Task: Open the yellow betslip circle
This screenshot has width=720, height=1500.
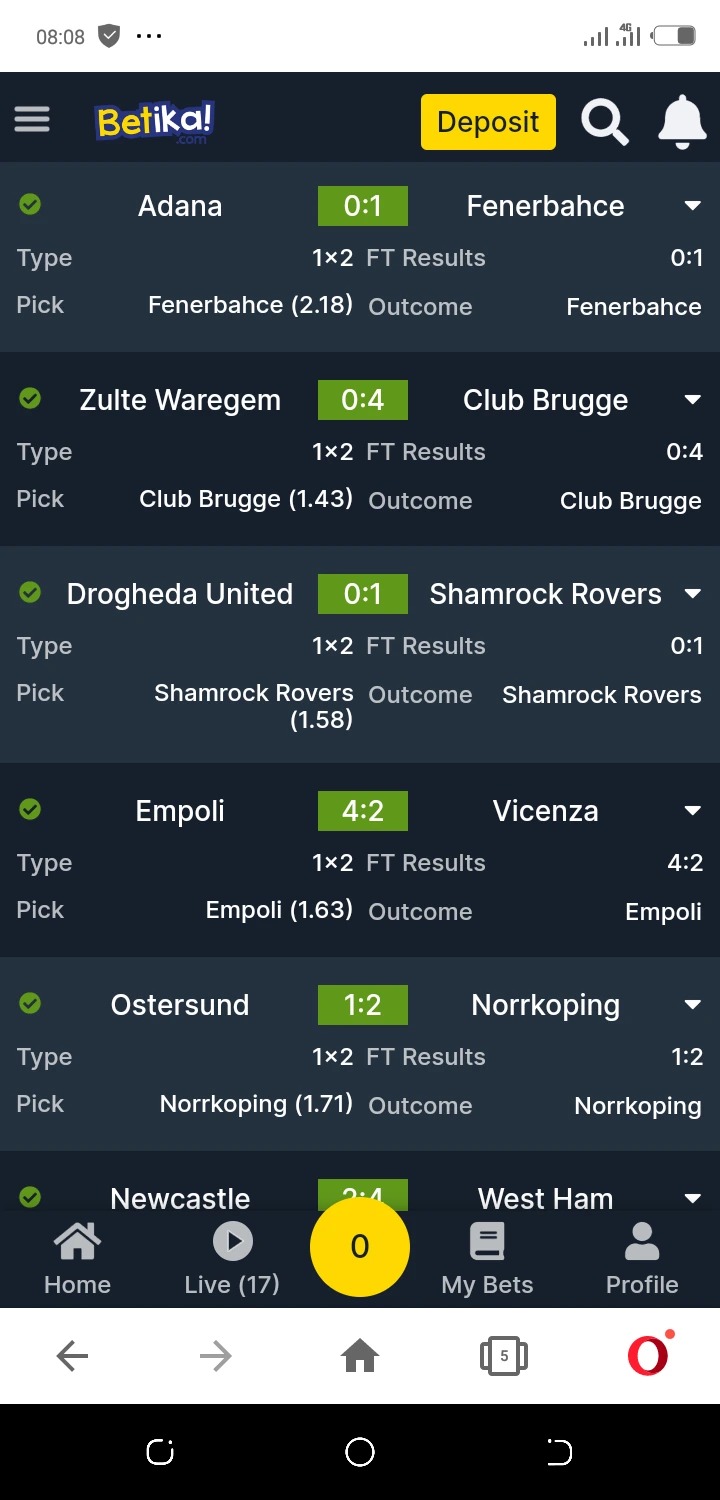Action: (360, 1247)
